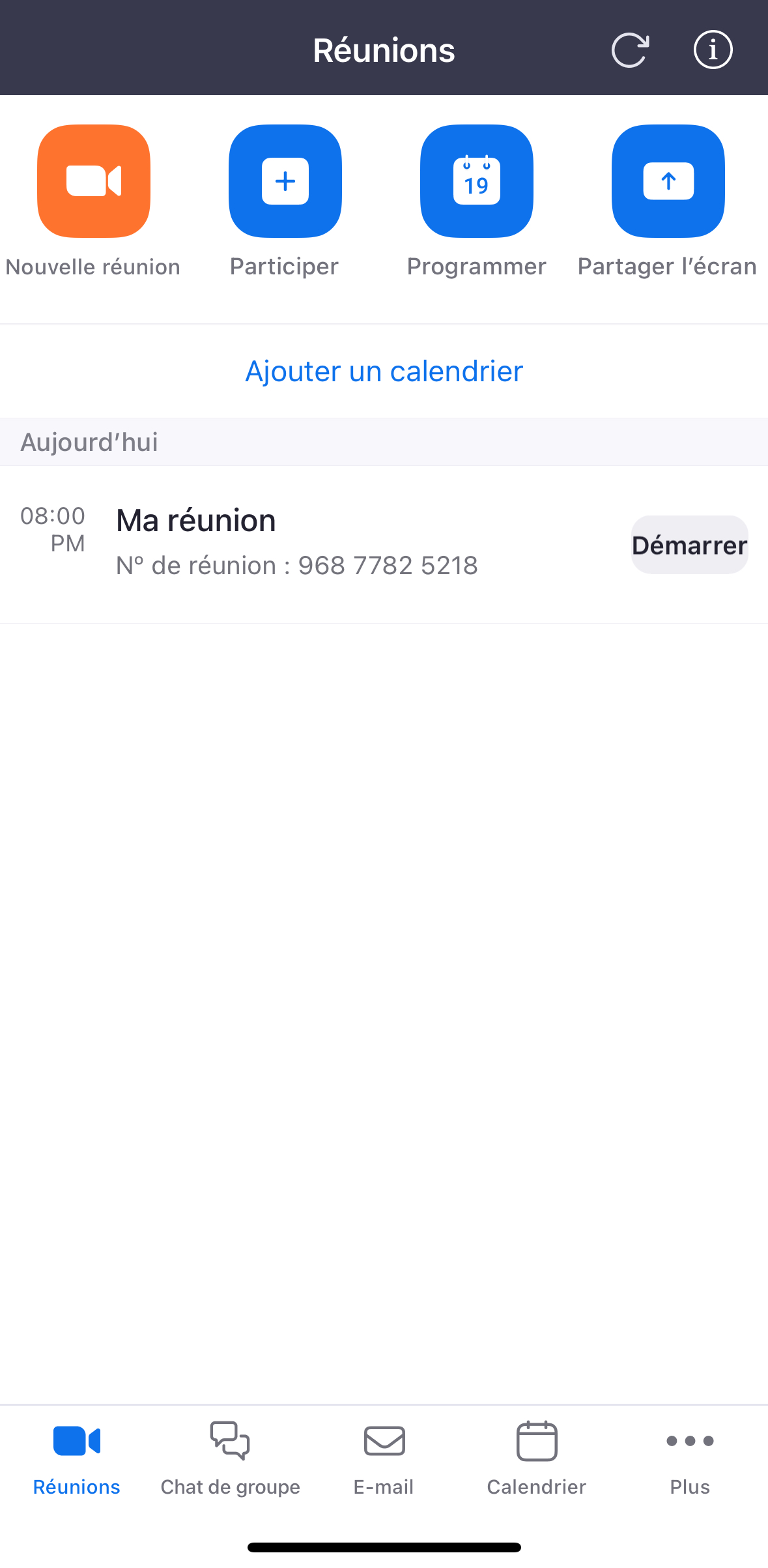The width and height of the screenshot is (768, 1568).
Task: Tap Participer to join a meeting
Action: tap(285, 181)
